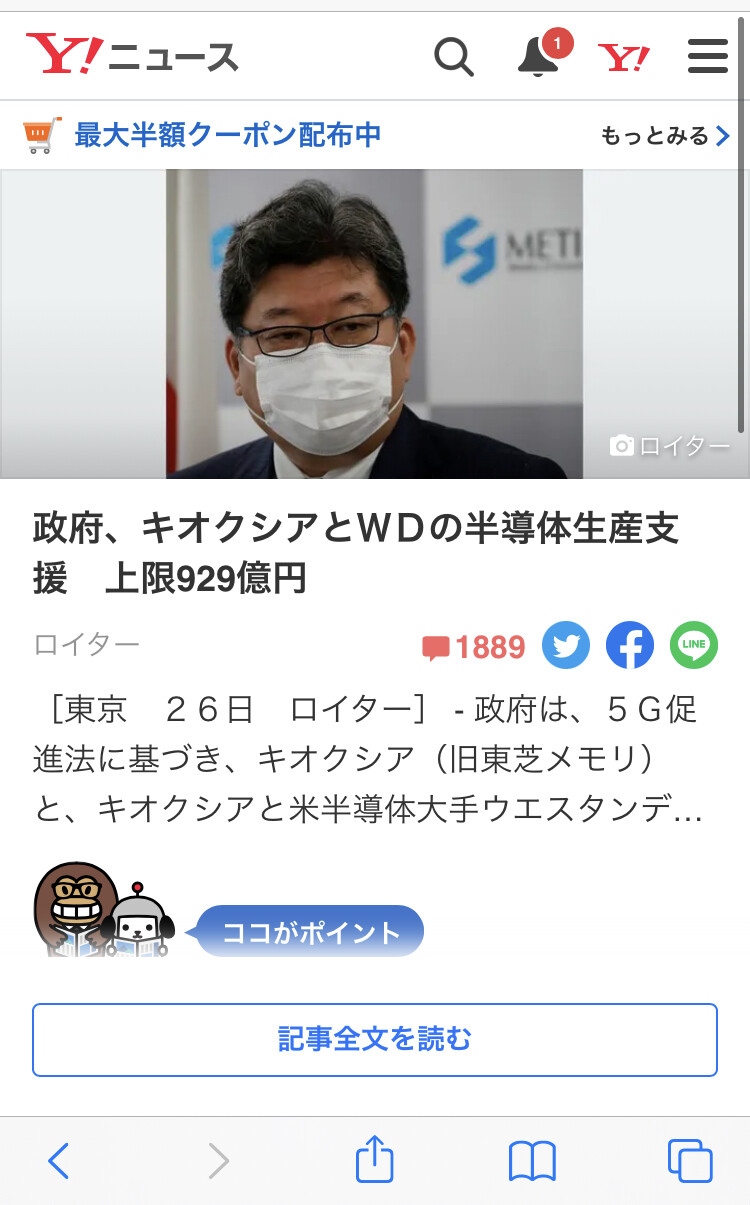Share article on Twitter

tap(566, 646)
